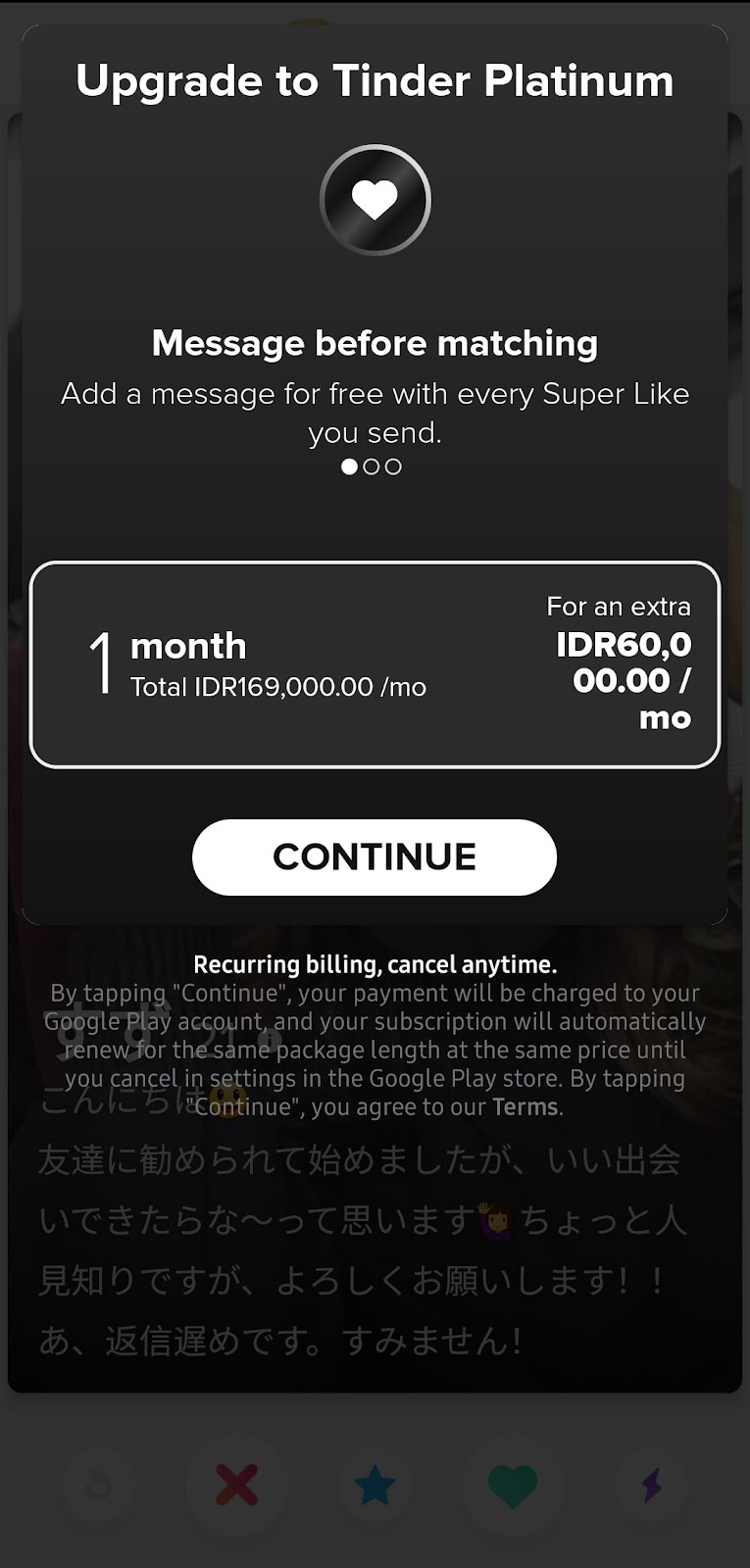750x1568 pixels.
Task: Tap the feature carousel page dots
Action: [372, 466]
